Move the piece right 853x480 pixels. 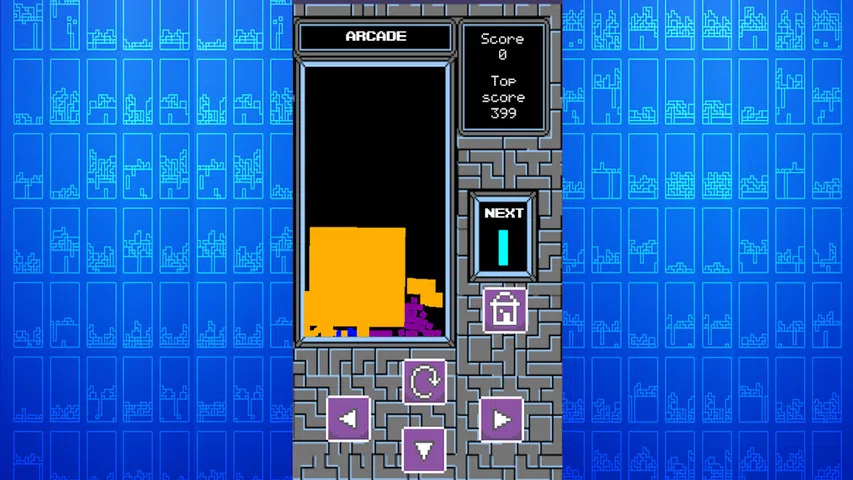[x=501, y=418]
